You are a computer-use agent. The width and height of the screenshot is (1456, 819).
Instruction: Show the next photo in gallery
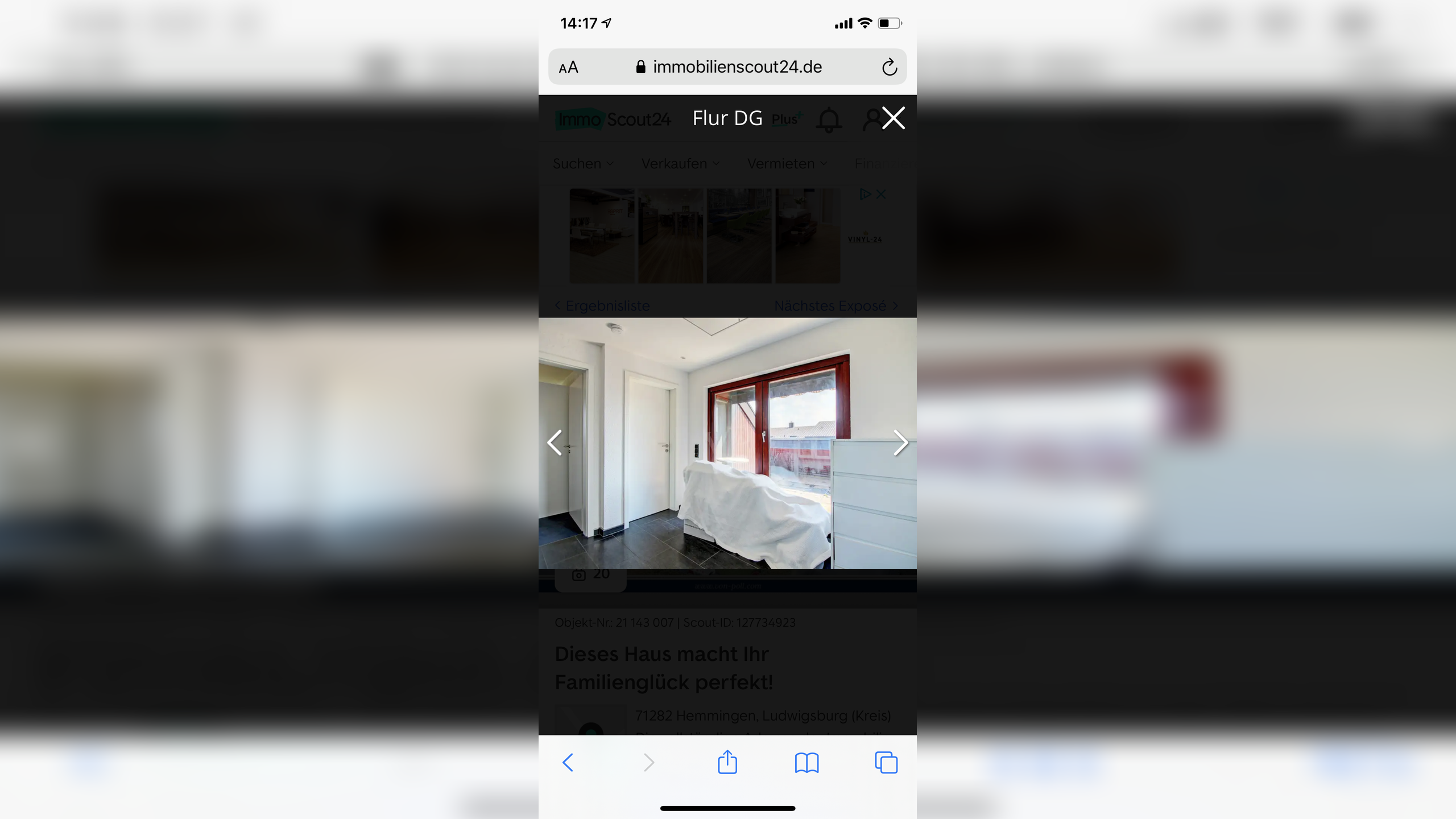coord(900,442)
